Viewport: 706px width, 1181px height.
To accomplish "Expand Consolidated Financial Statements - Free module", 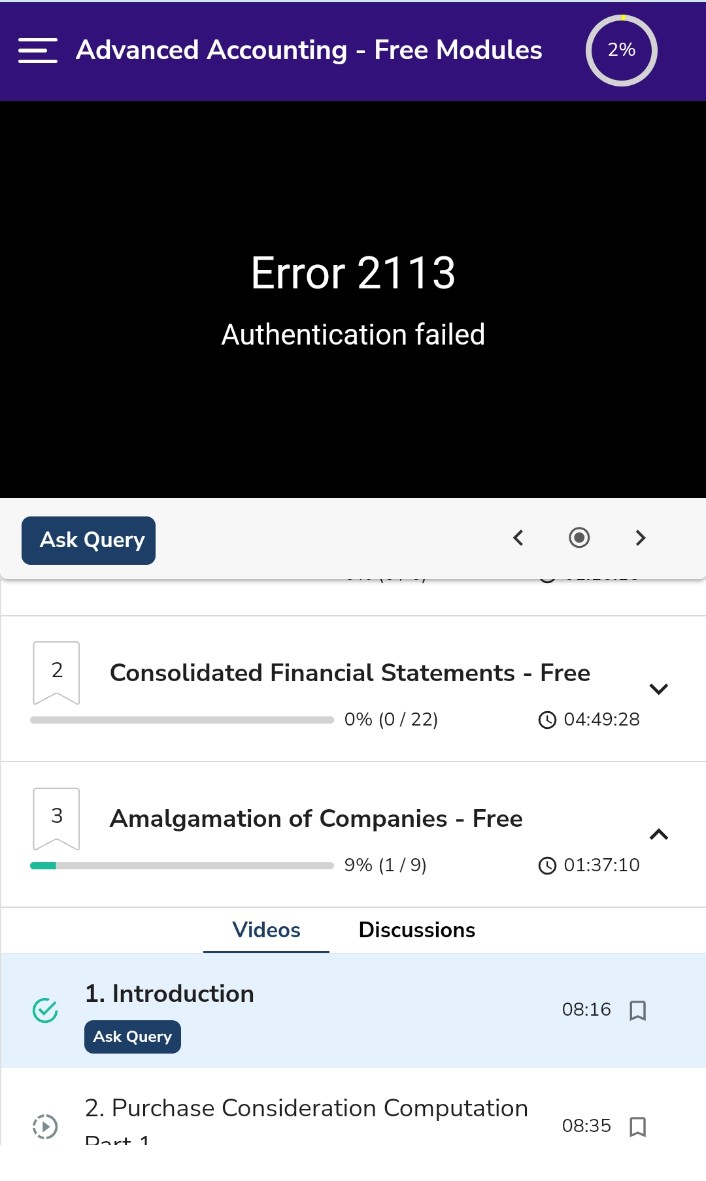I will 658,689.
